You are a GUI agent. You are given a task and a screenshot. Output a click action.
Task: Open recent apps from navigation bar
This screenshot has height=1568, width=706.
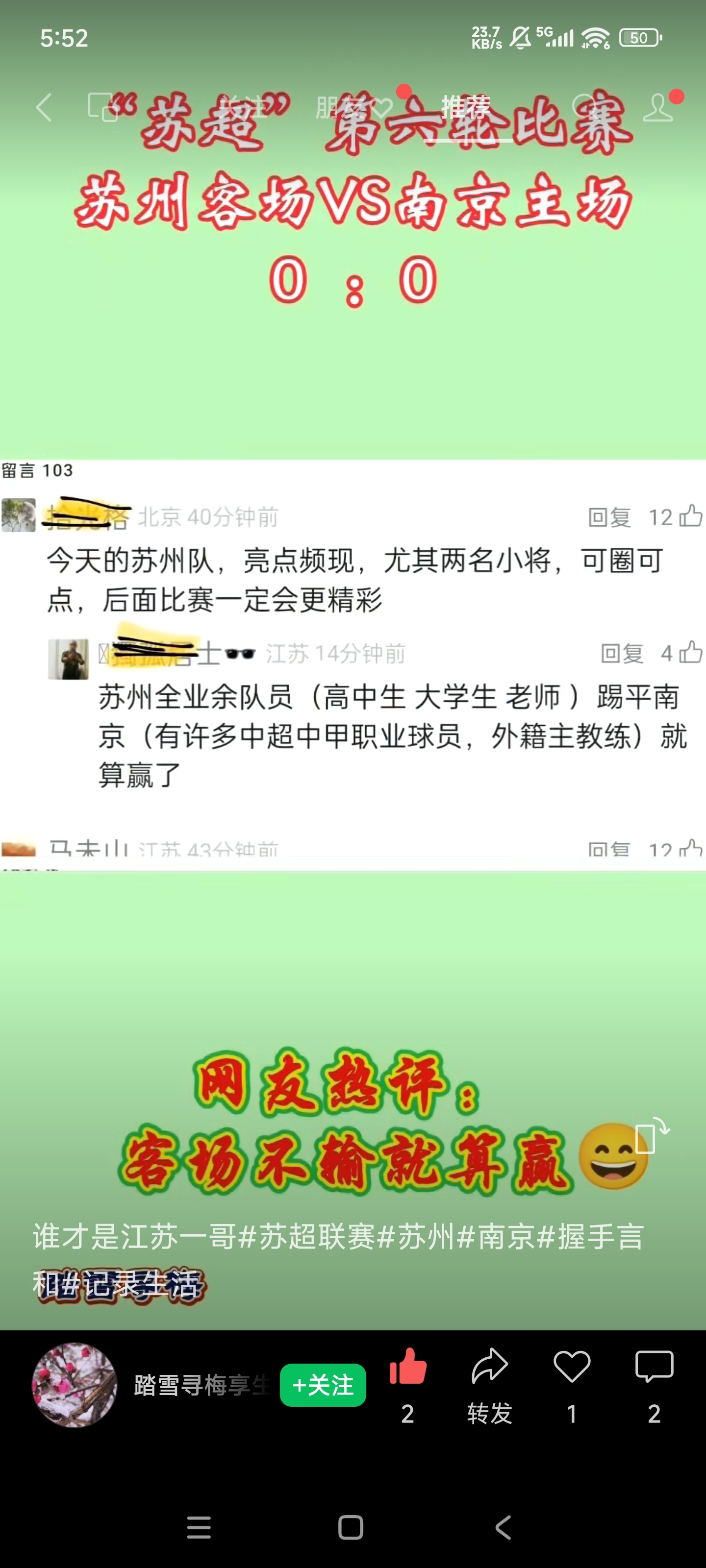point(199,1527)
